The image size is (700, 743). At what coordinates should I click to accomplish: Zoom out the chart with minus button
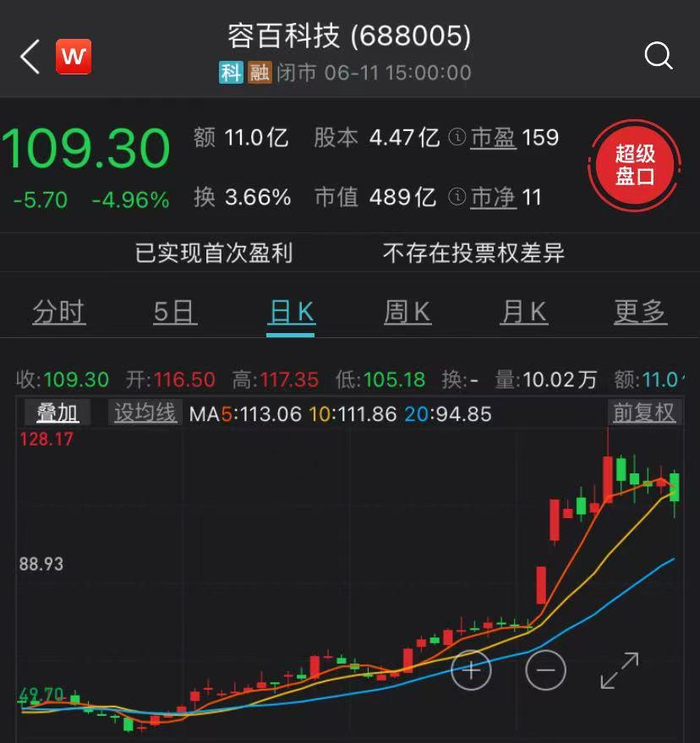pyautogui.click(x=546, y=670)
